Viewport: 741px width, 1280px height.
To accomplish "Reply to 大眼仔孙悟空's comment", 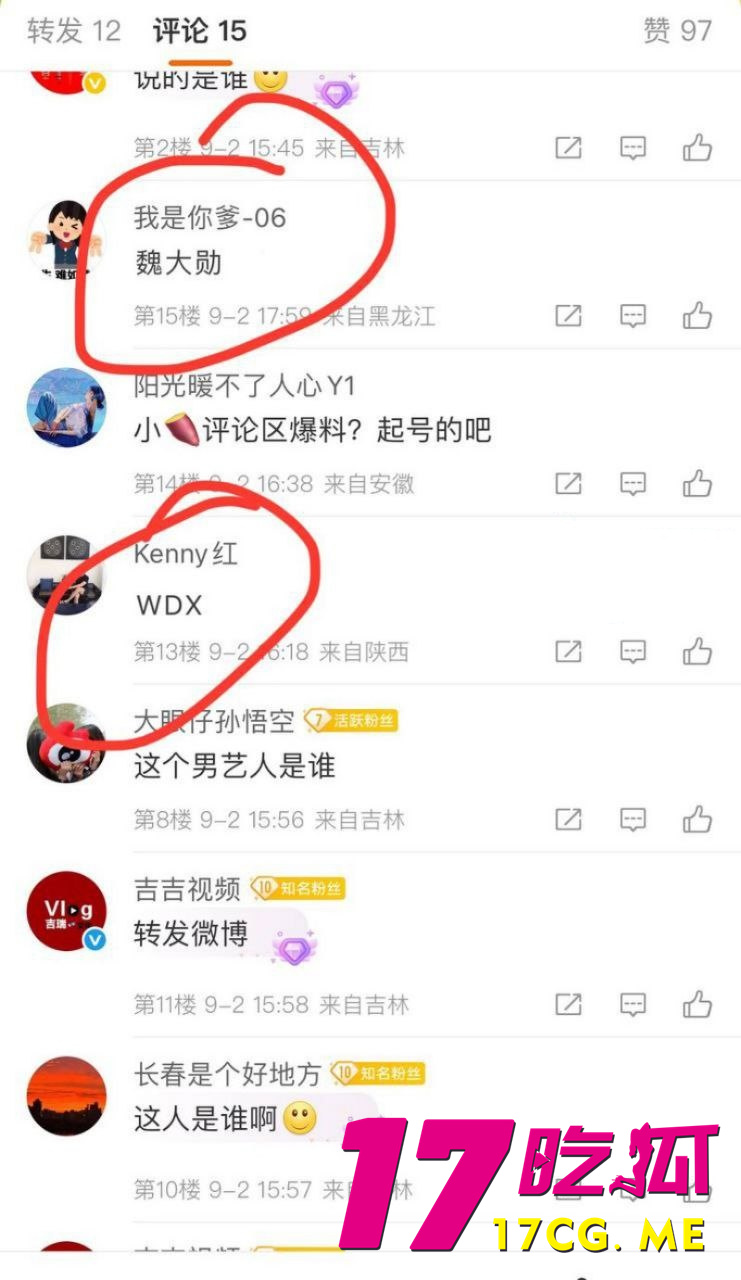I will coord(632,820).
